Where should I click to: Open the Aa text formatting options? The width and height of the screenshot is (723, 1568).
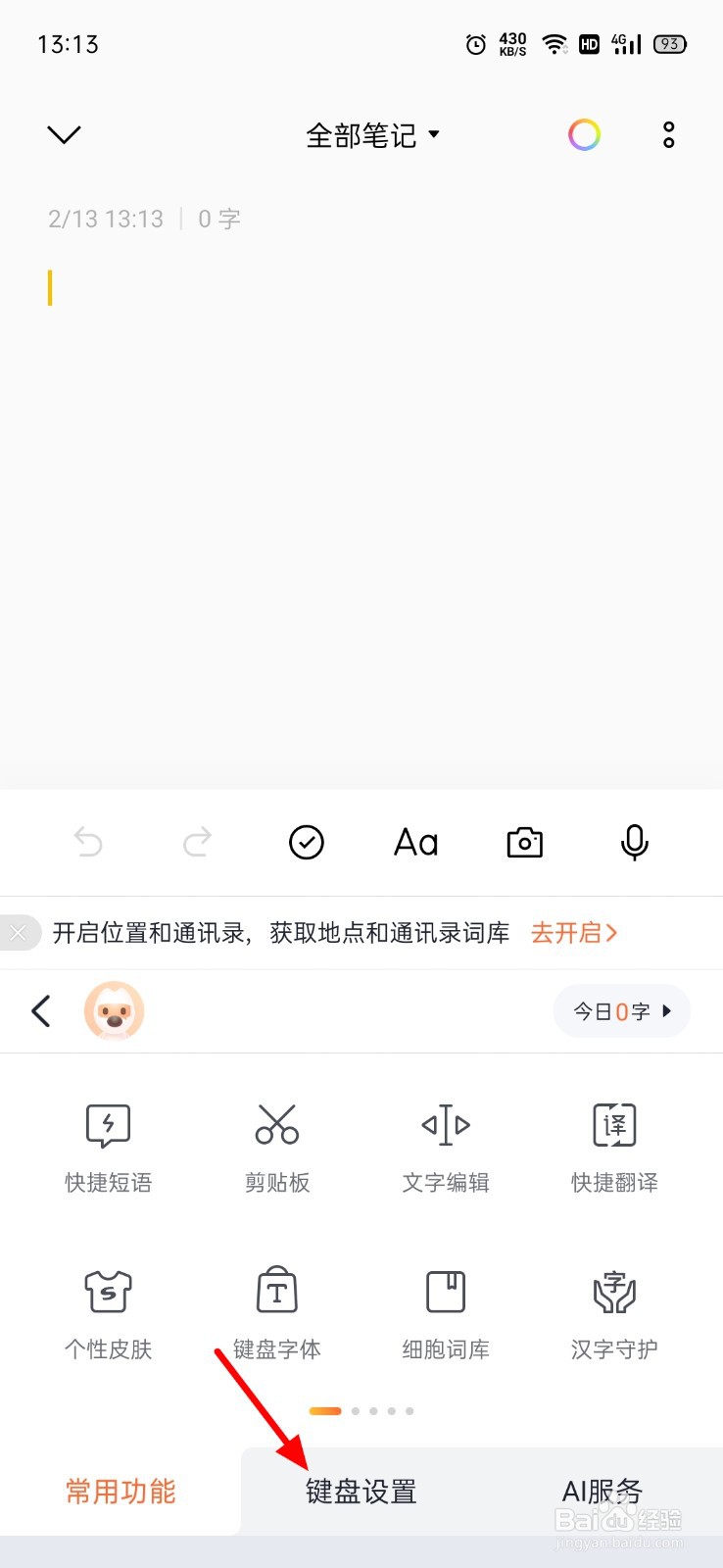[x=415, y=842]
